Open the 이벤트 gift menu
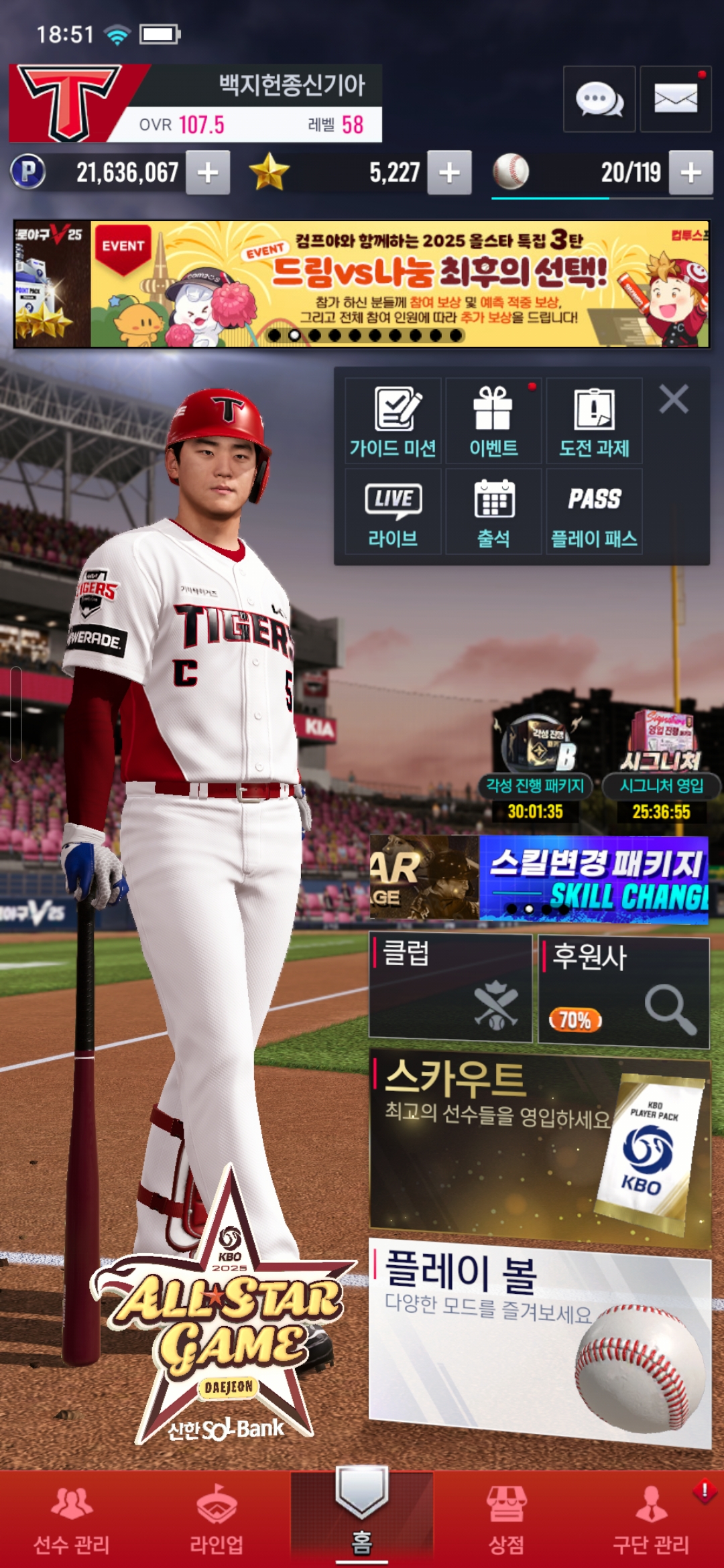 (493, 421)
